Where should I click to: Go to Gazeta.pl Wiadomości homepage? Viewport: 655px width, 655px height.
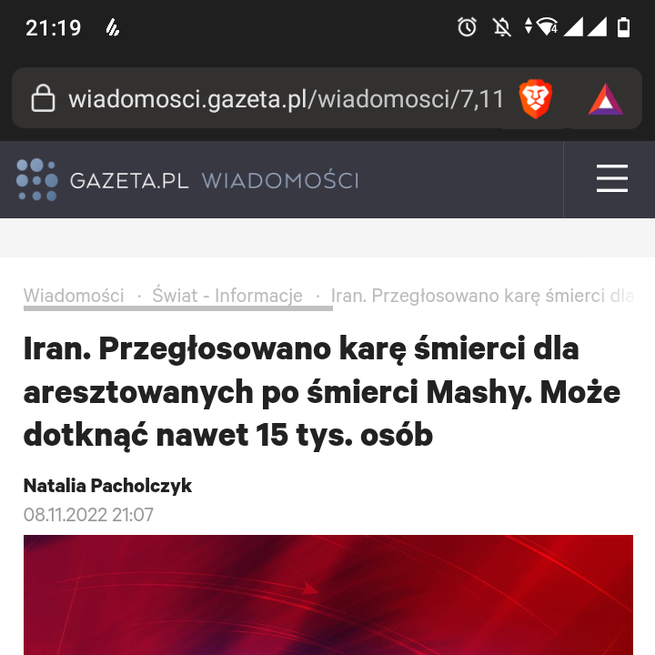(187, 180)
